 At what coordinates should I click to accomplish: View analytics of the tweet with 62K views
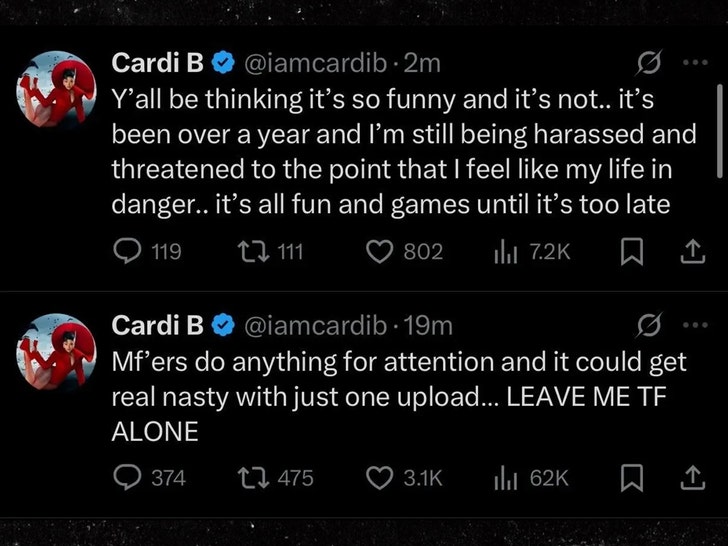pyautogui.click(x=505, y=478)
